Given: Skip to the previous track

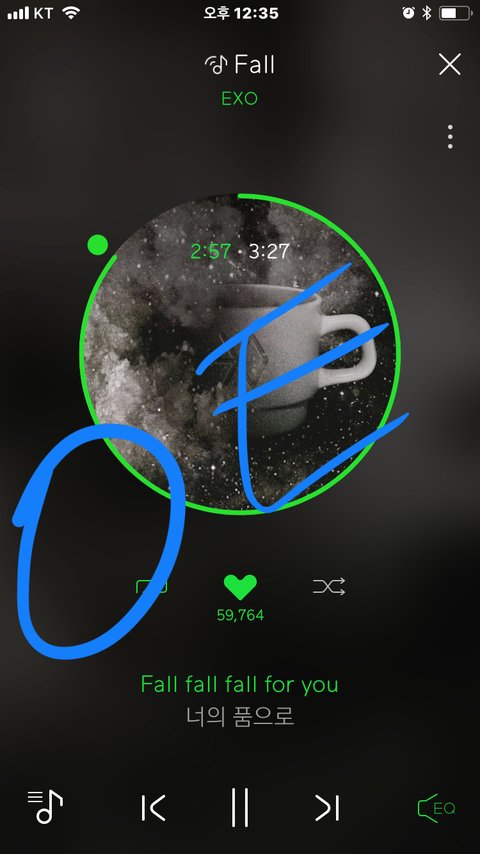Looking at the screenshot, I should 153,808.
